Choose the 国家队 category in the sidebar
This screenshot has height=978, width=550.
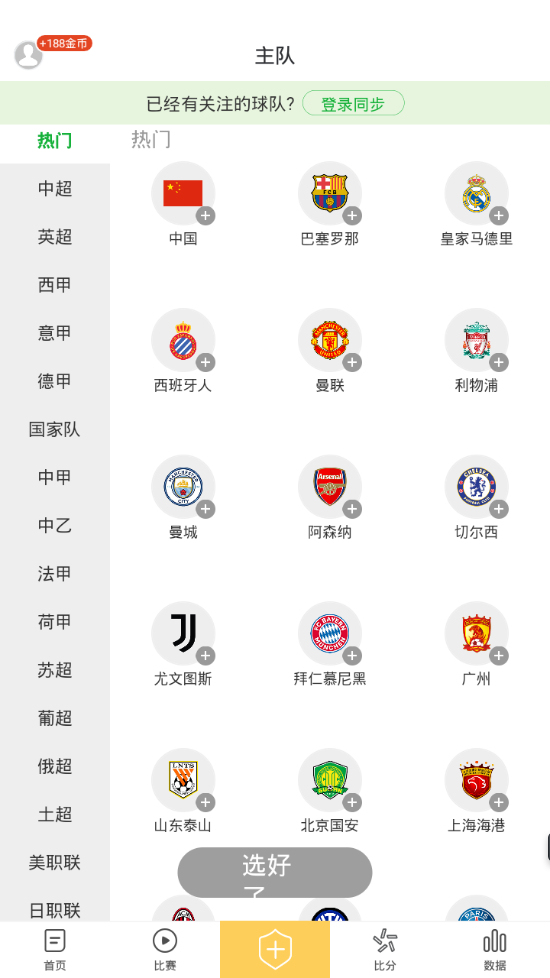[x=55, y=429]
